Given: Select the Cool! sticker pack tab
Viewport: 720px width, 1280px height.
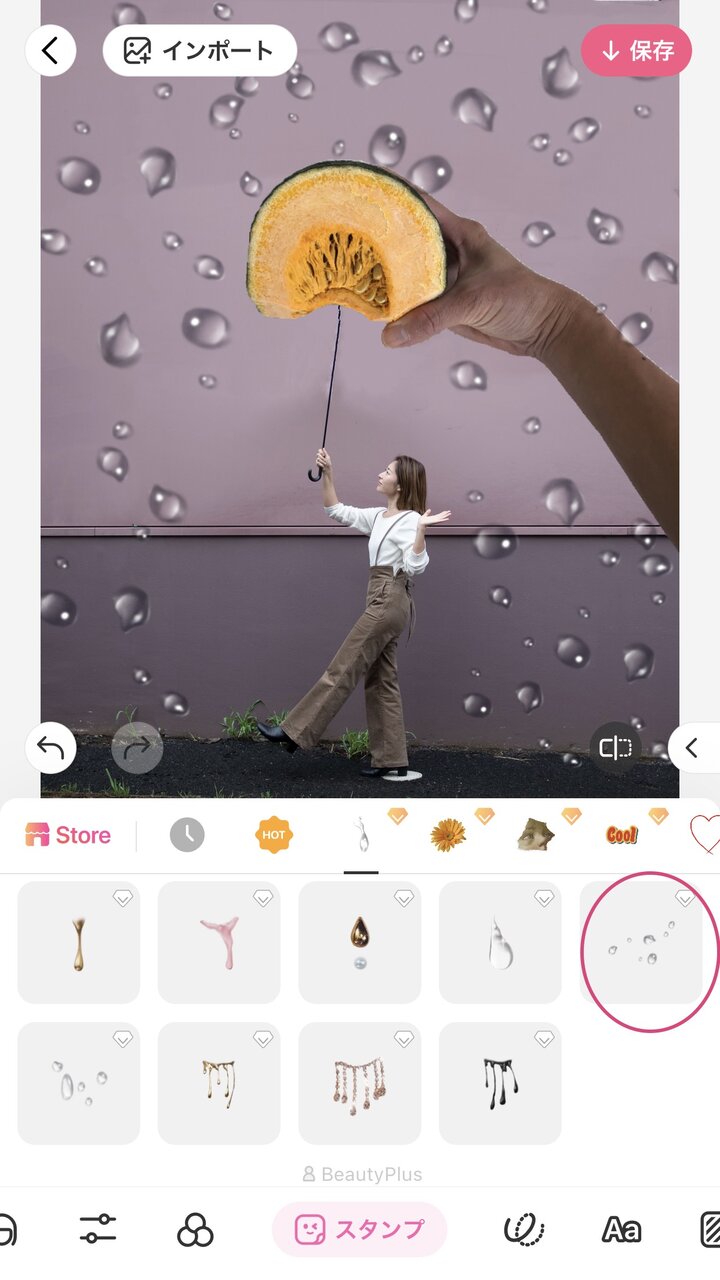Looking at the screenshot, I should pyautogui.click(x=622, y=835).
